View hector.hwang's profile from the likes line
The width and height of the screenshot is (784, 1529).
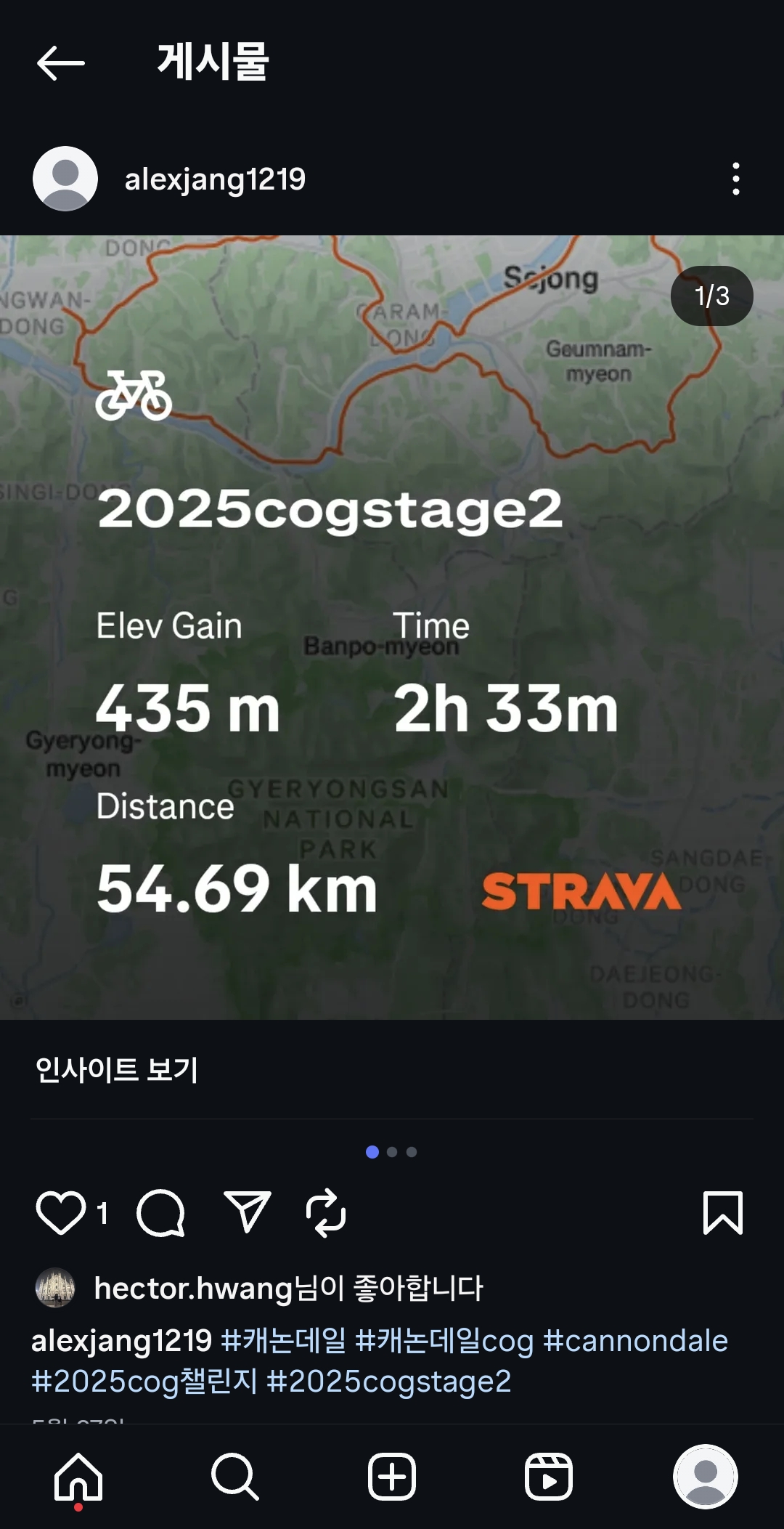192,1289
